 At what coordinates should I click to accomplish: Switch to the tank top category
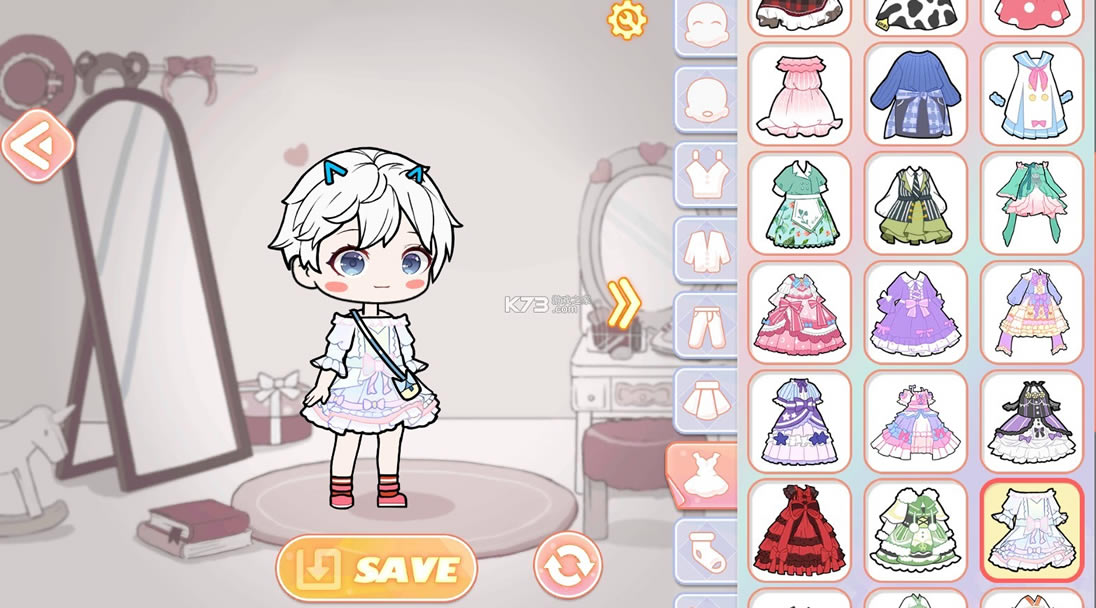pyautogui.click(x=706, y=174)
